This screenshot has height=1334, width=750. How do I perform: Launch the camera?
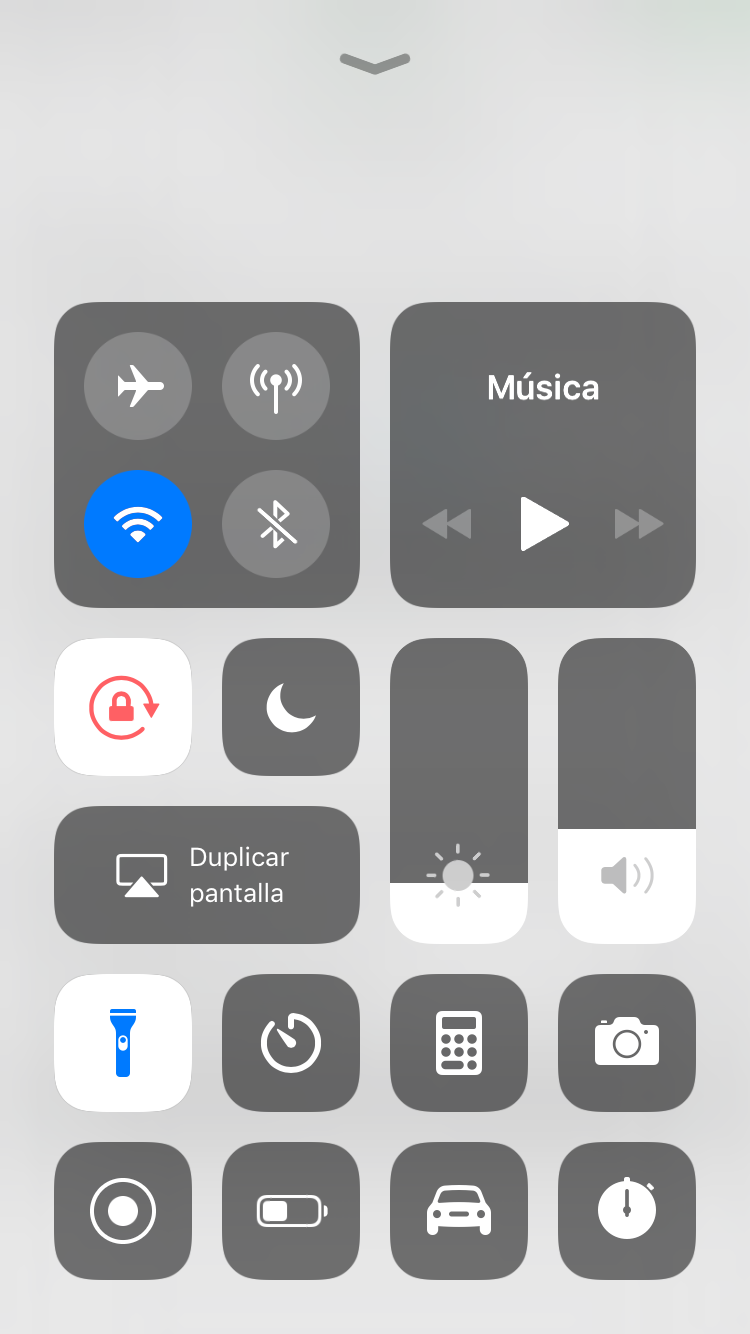coord(626,1043)
